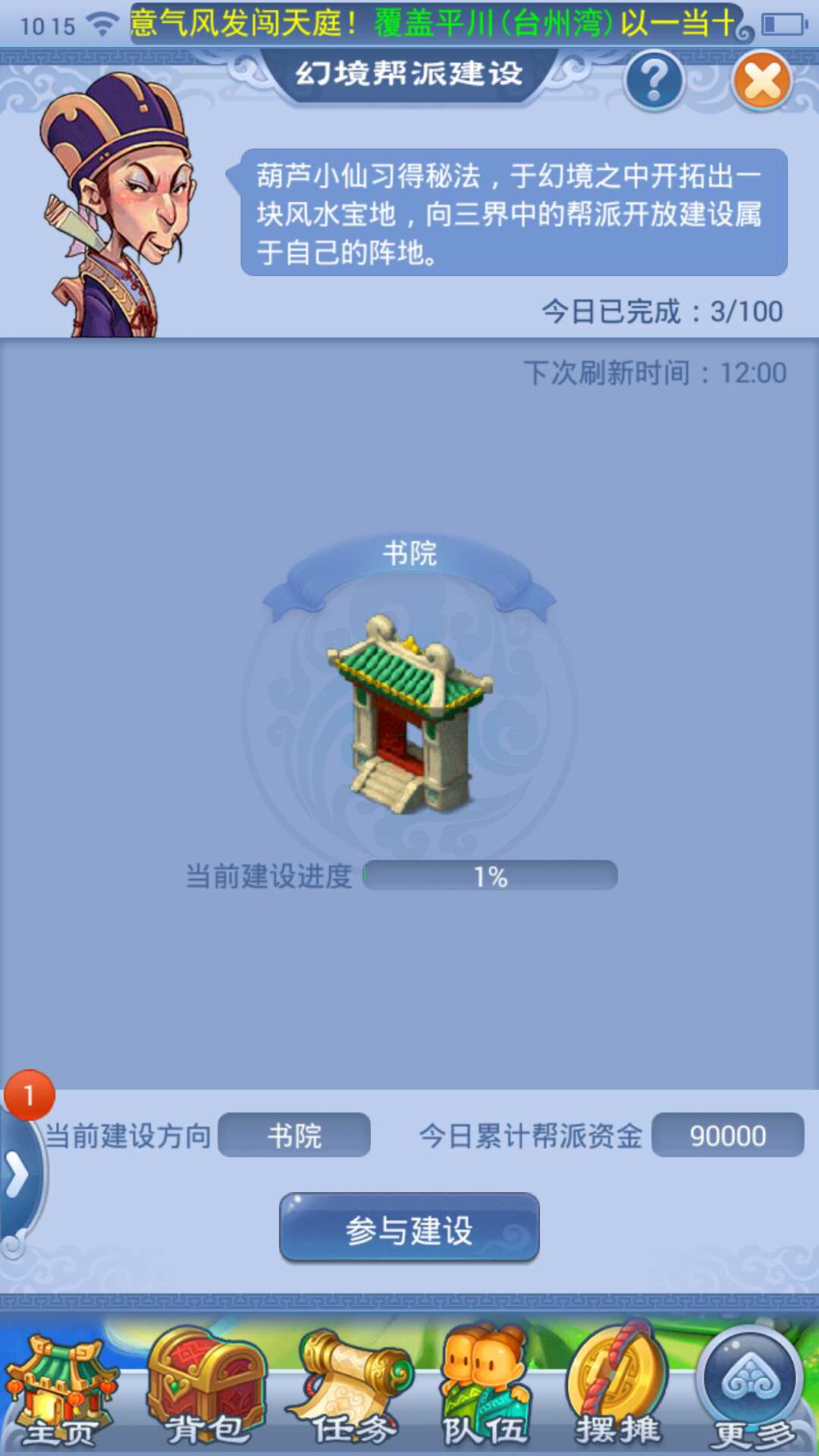Tap the 参与建设 button
The width and height of the screenshot is (819, 1456).
point(409,1229)
